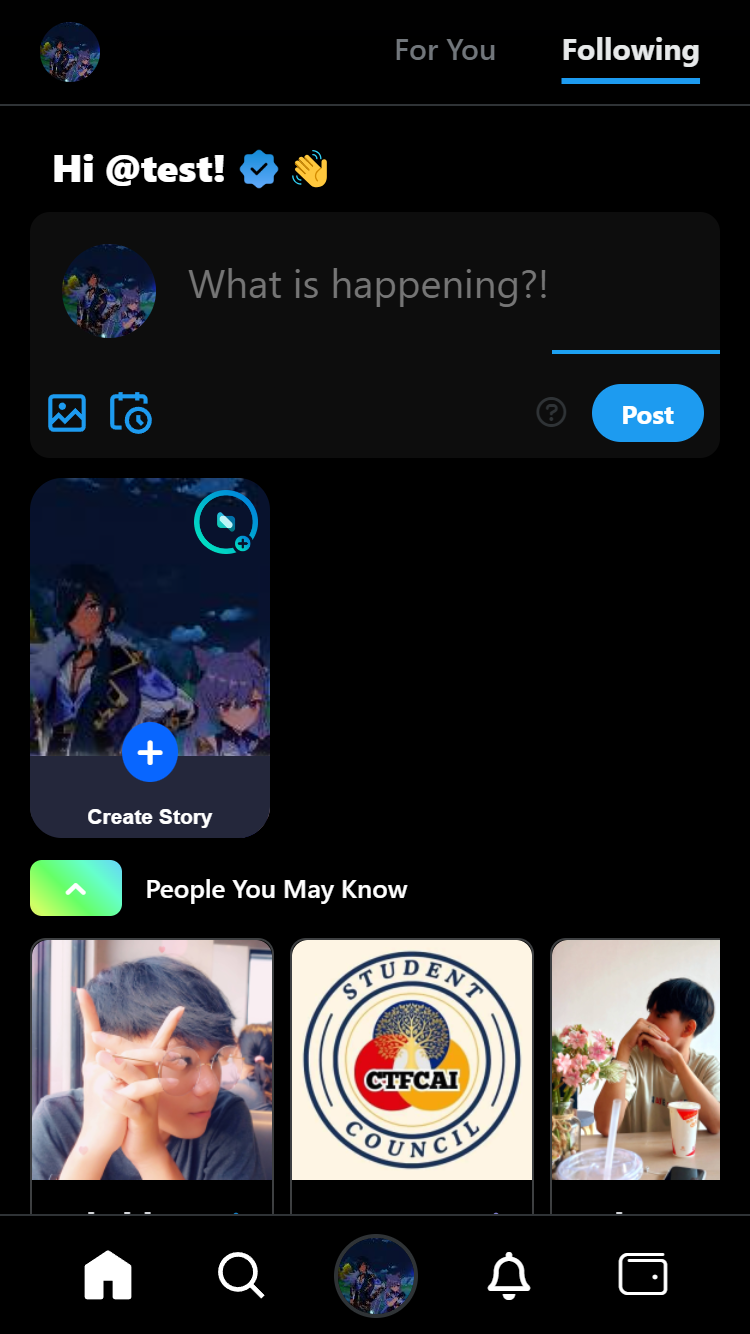This screenshot has height=1334, width=750.
Task: Open profile from the bottom bar avatar
Action: click(375, 1276)
